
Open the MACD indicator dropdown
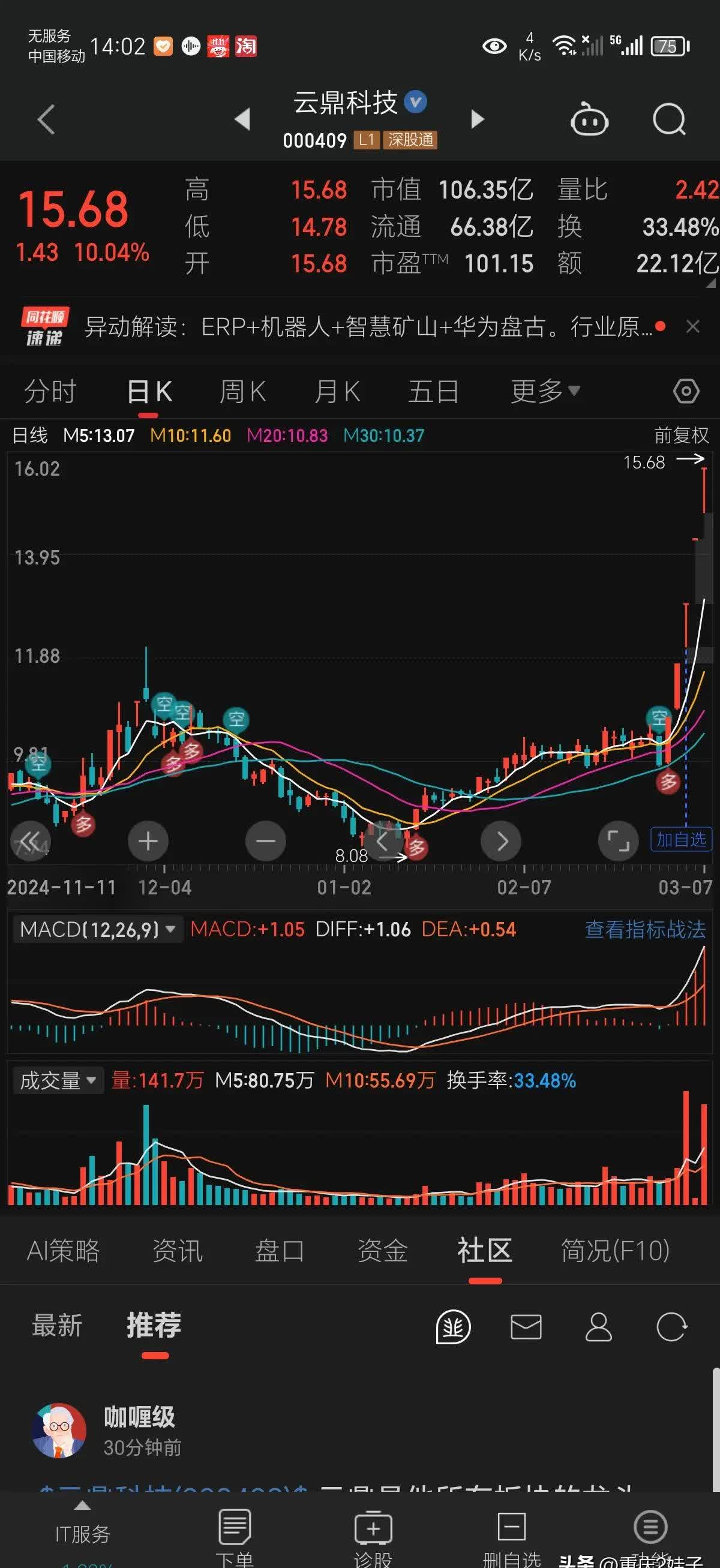[x=97, y=930]
